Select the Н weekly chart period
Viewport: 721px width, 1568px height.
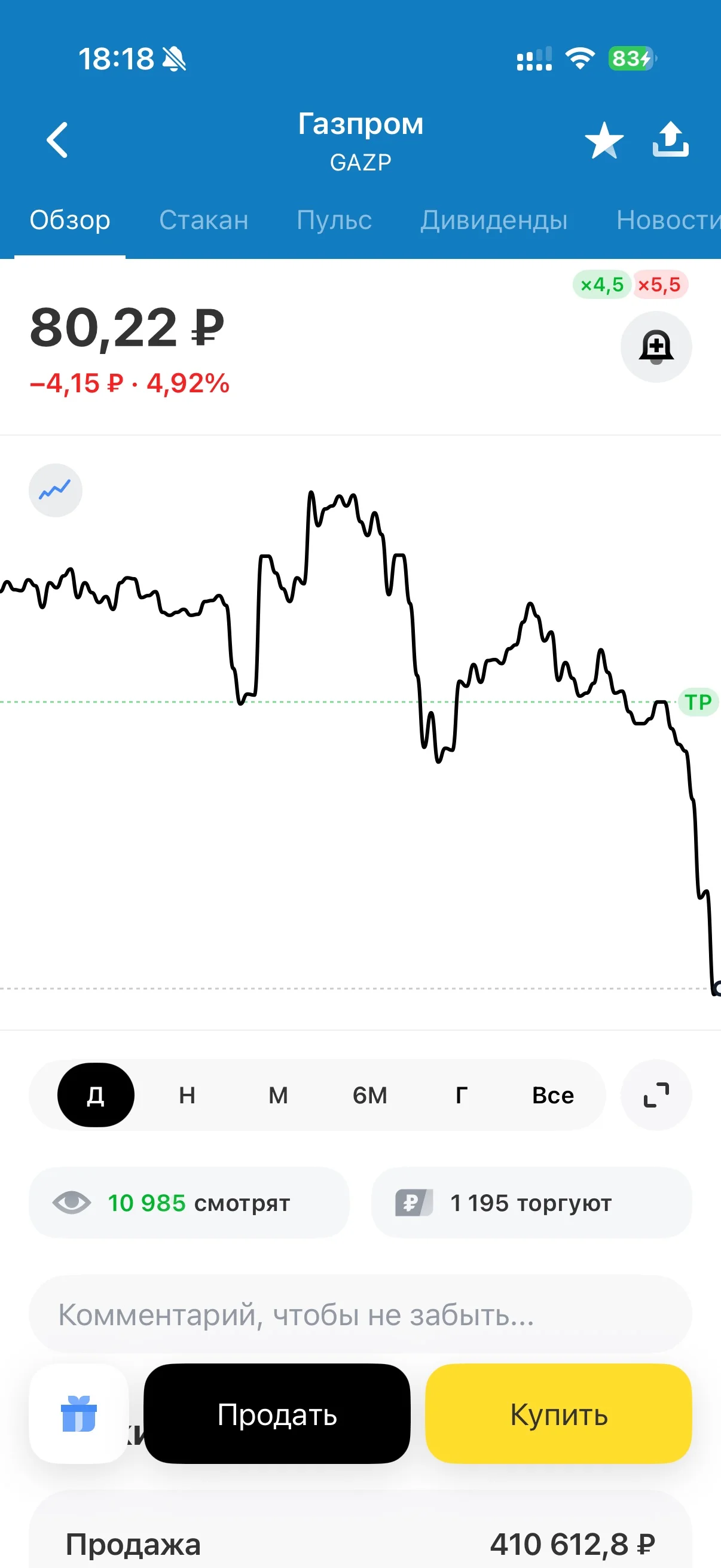tap(187, 1095)
